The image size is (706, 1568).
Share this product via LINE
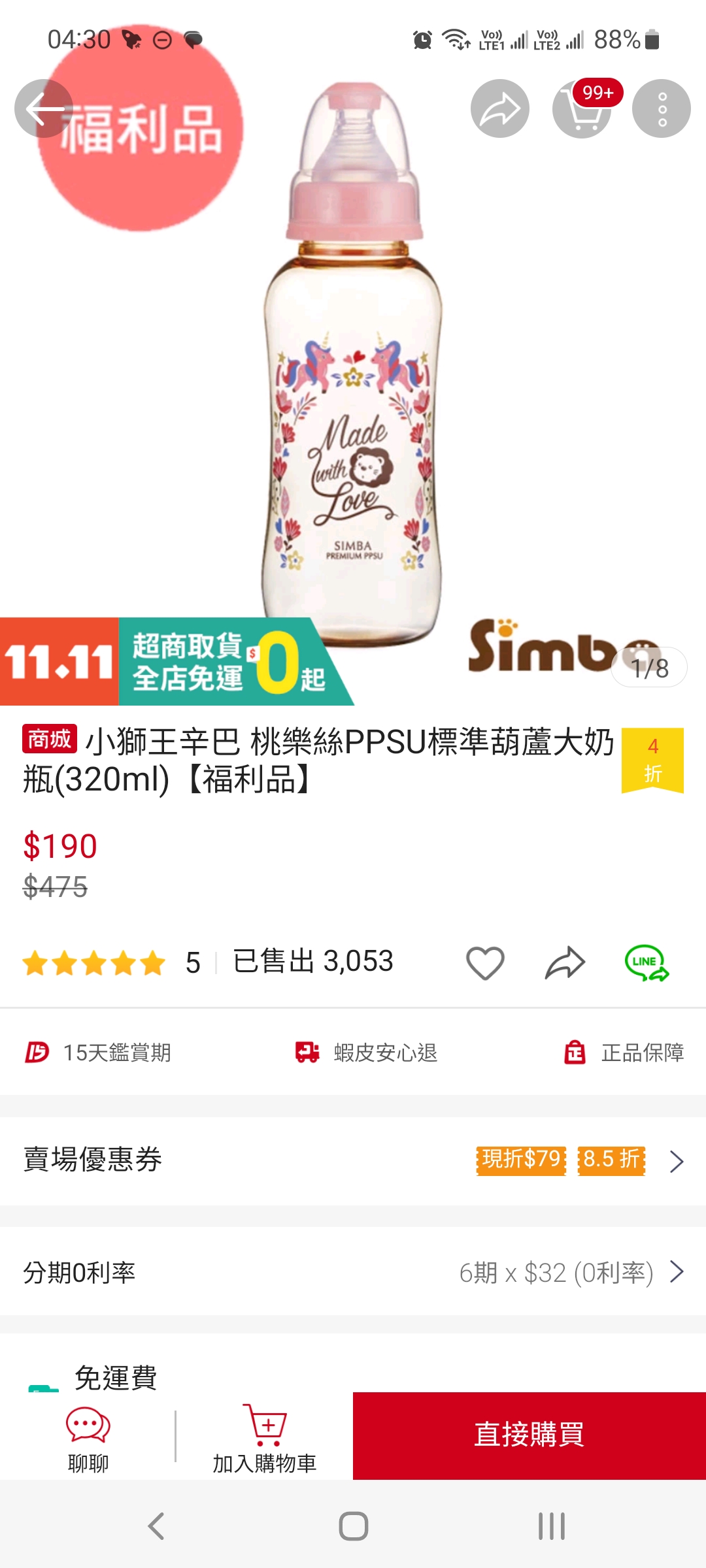point(647,963)
